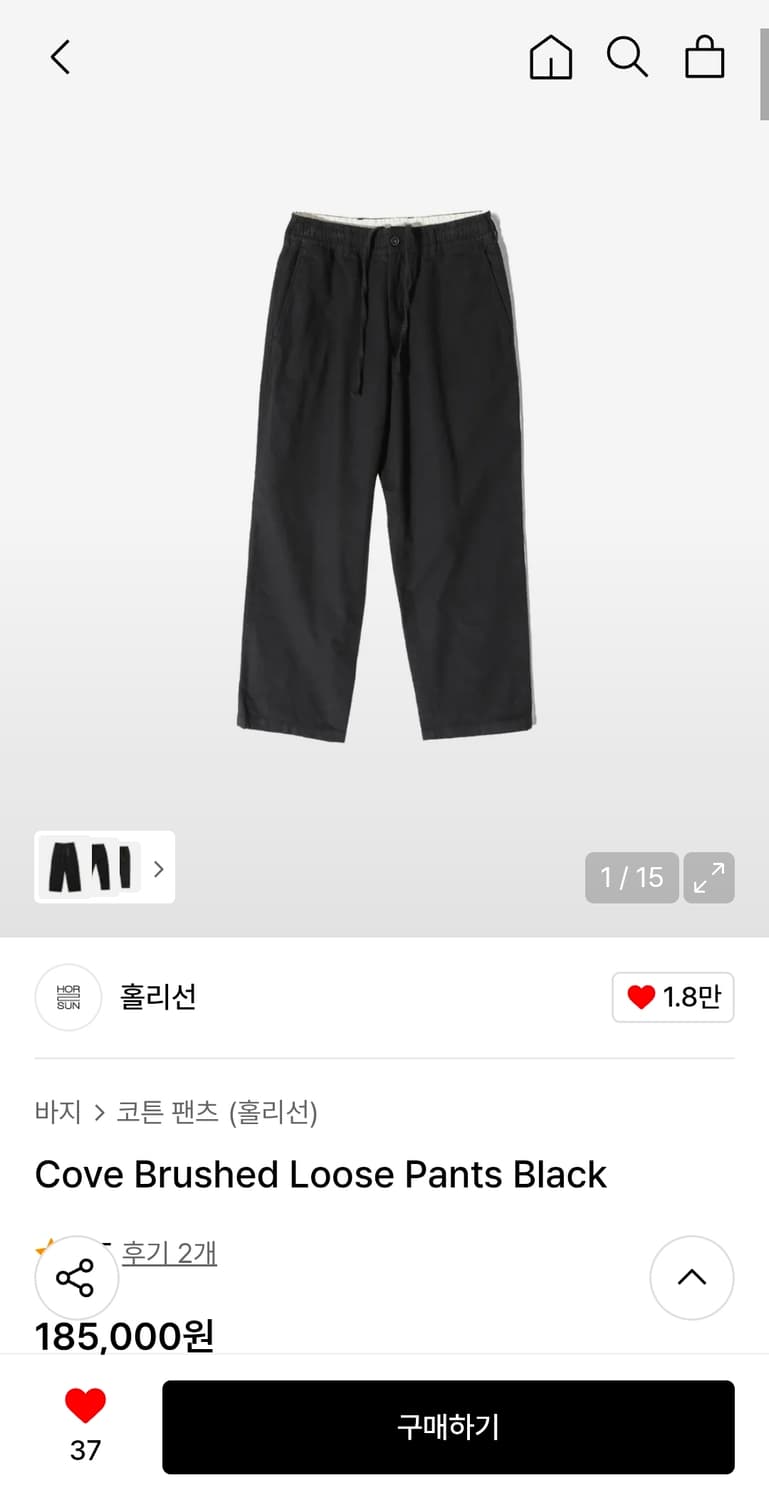Tap the 홀리선 brand logo circle

click(x=68, y=997)
